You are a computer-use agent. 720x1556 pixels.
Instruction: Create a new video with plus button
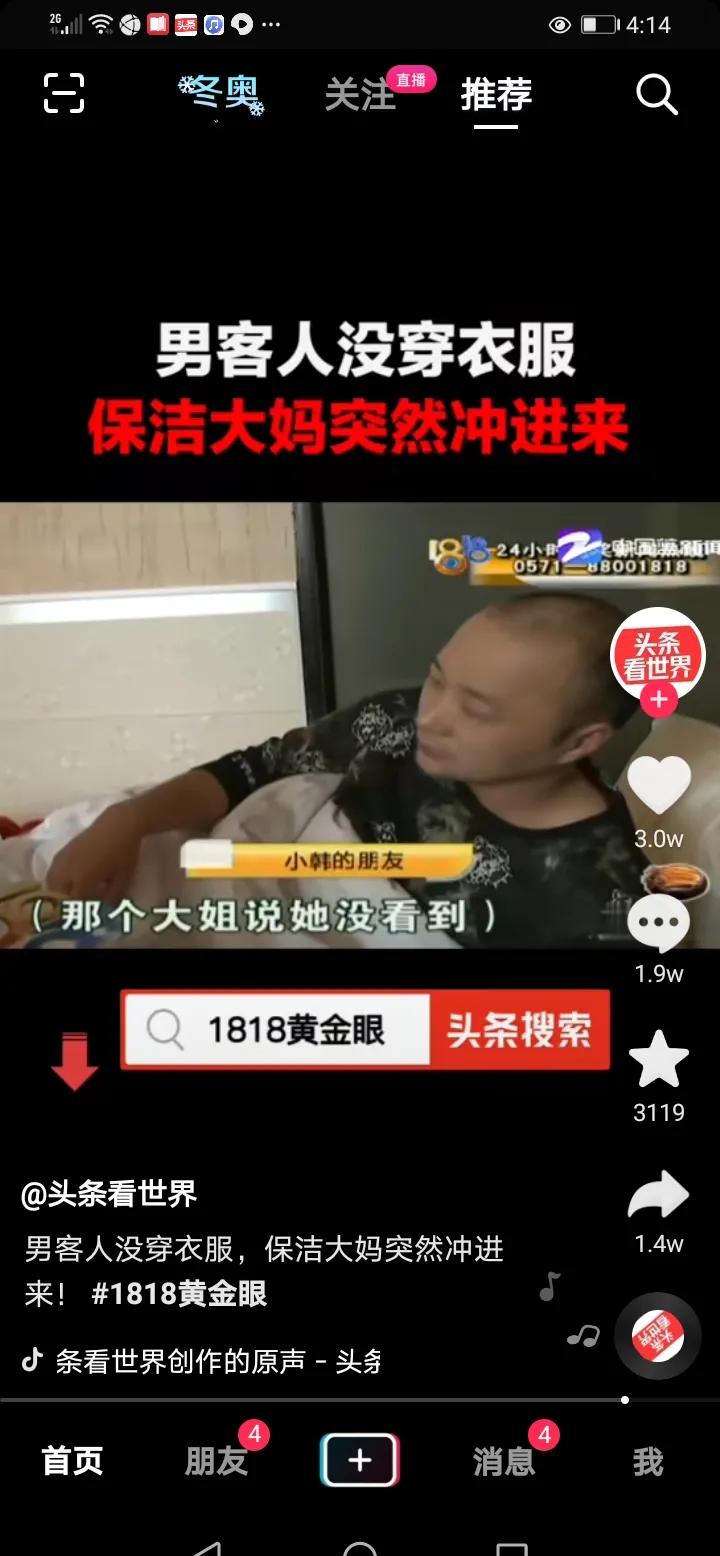[x=360, y=1461]
